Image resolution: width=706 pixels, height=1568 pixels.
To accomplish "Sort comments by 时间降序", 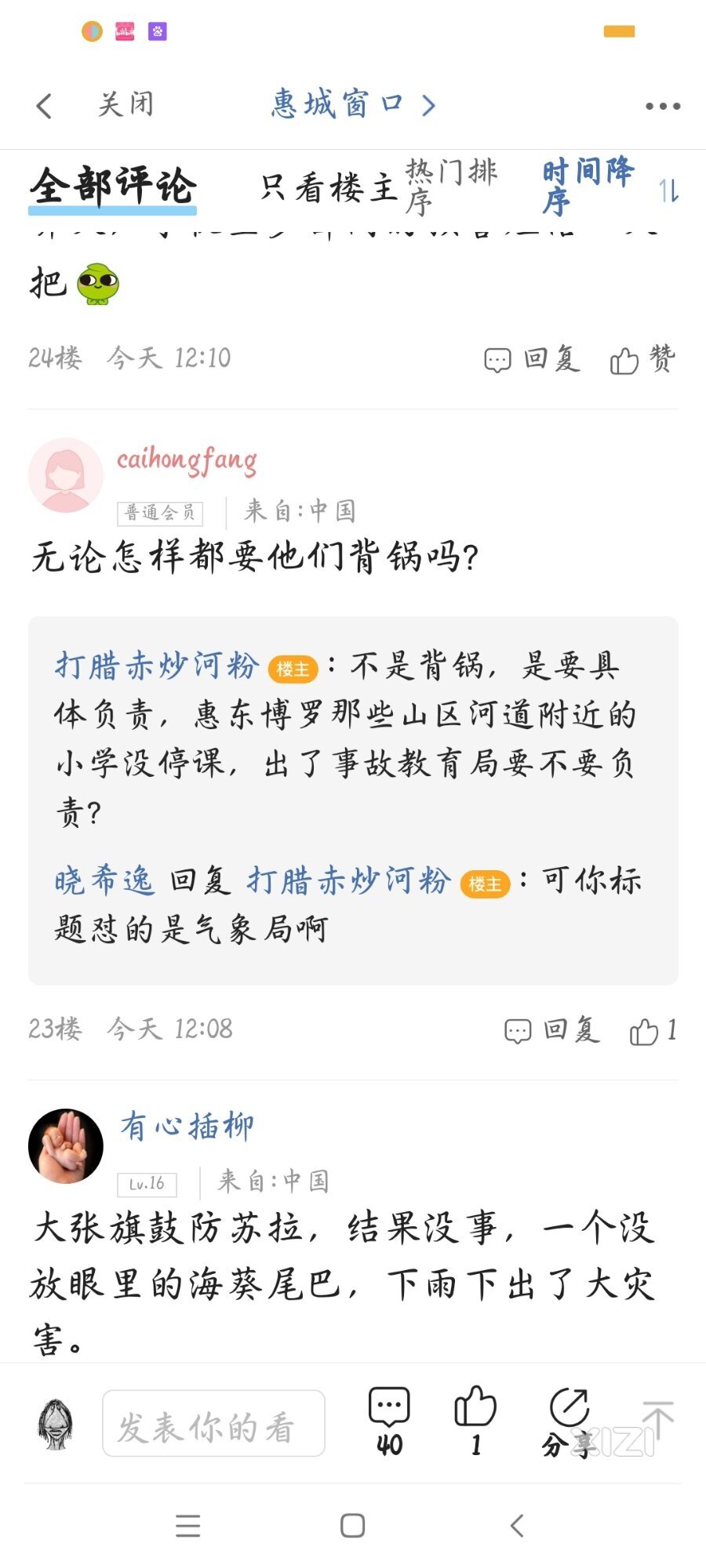I will click(588, 187).
